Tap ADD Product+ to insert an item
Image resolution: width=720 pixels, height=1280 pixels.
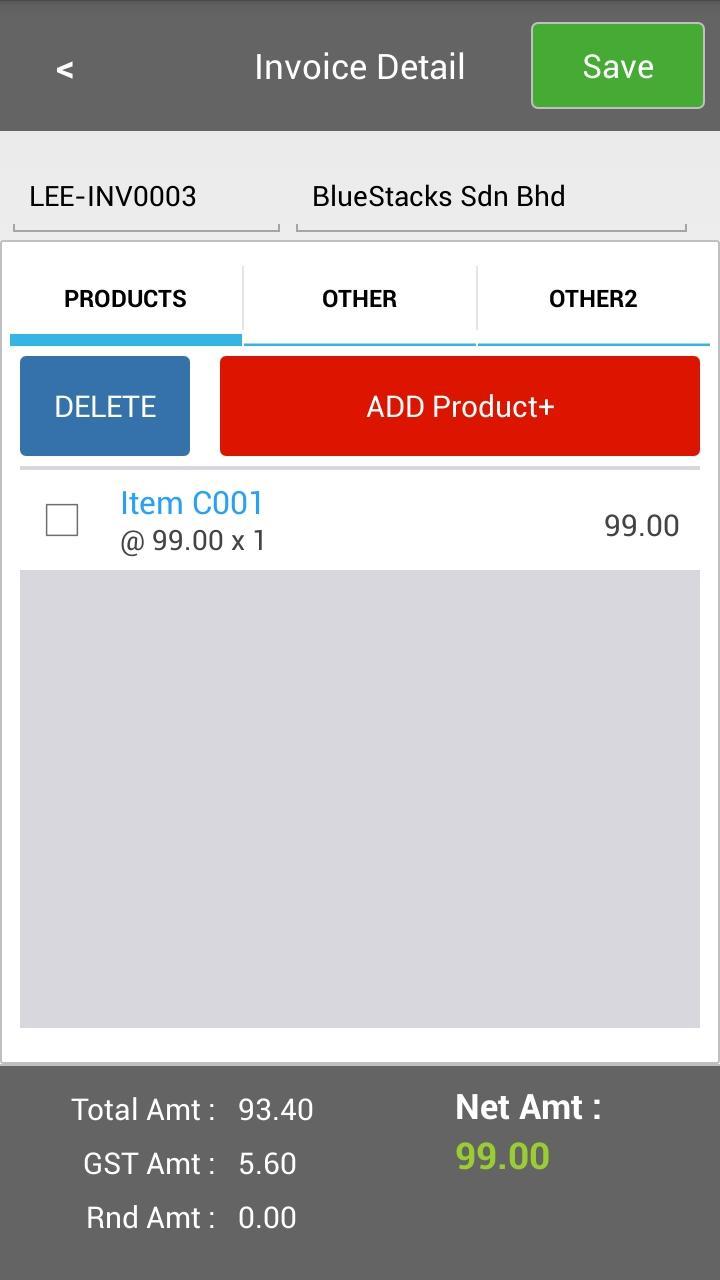click(459, 406)
